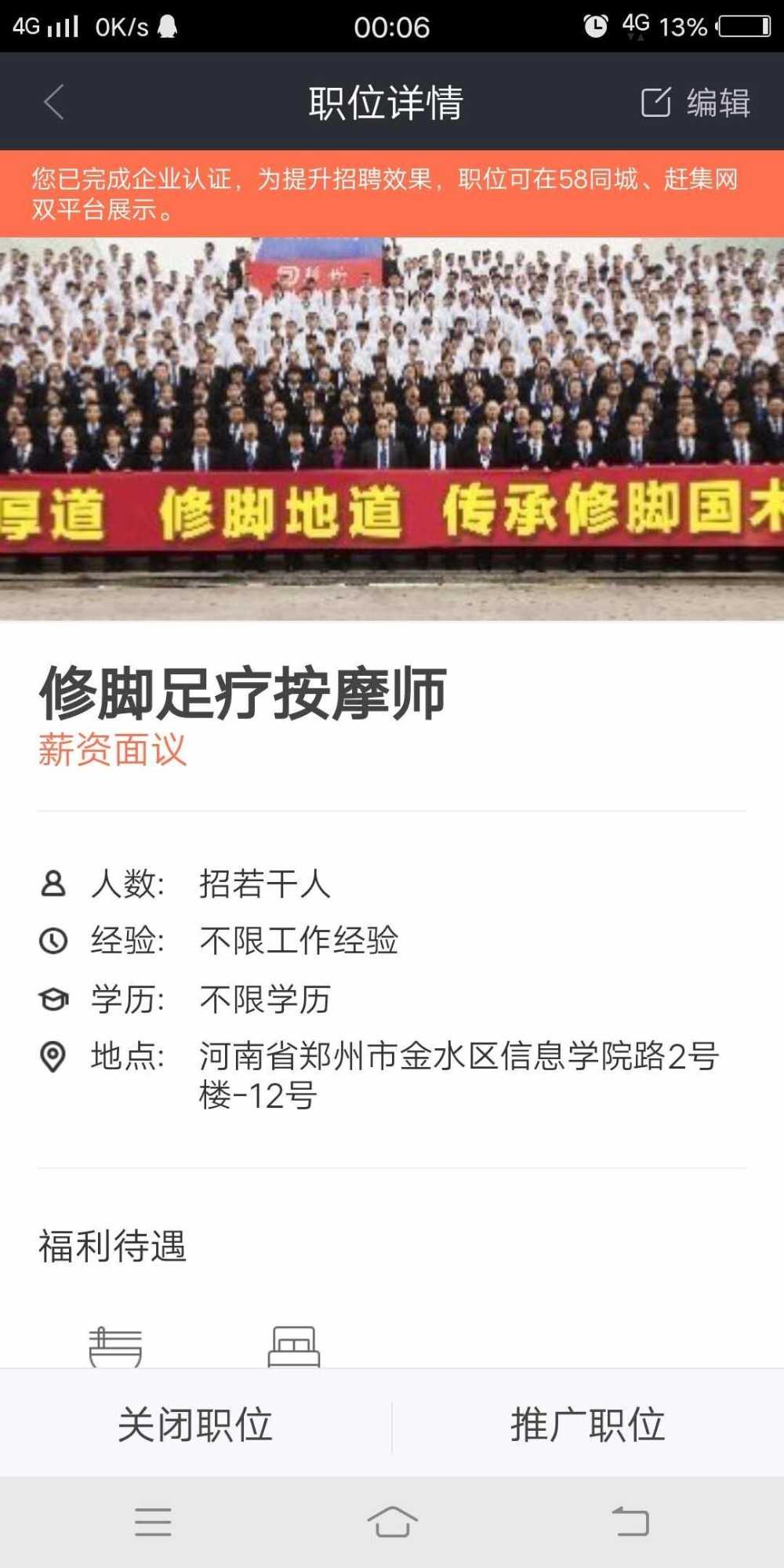Close this job position

click(x=195, y=1425)
